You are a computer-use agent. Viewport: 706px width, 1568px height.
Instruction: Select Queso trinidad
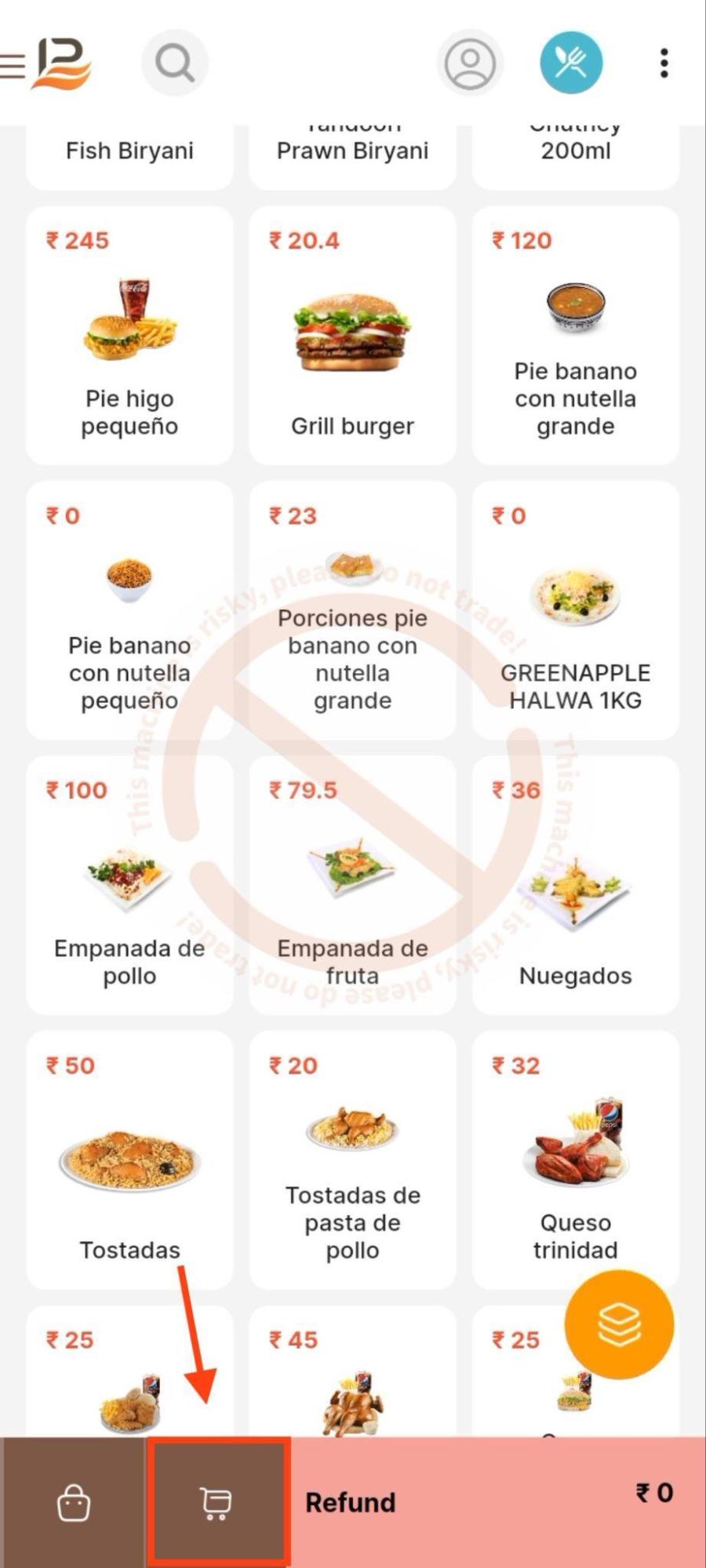coord(575,1159)
